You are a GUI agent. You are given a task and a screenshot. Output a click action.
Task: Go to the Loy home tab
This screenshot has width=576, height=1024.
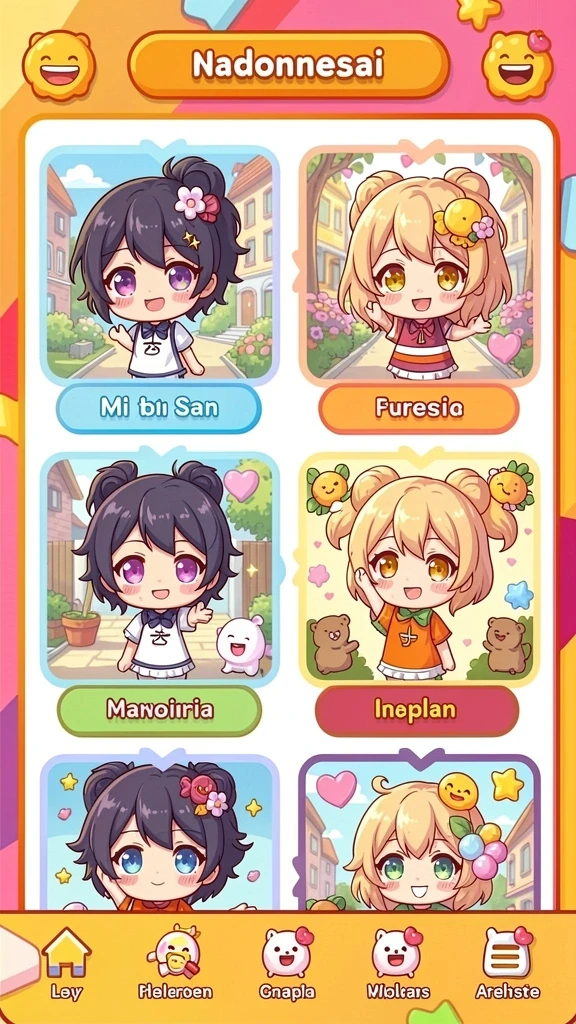coord(66,963)
